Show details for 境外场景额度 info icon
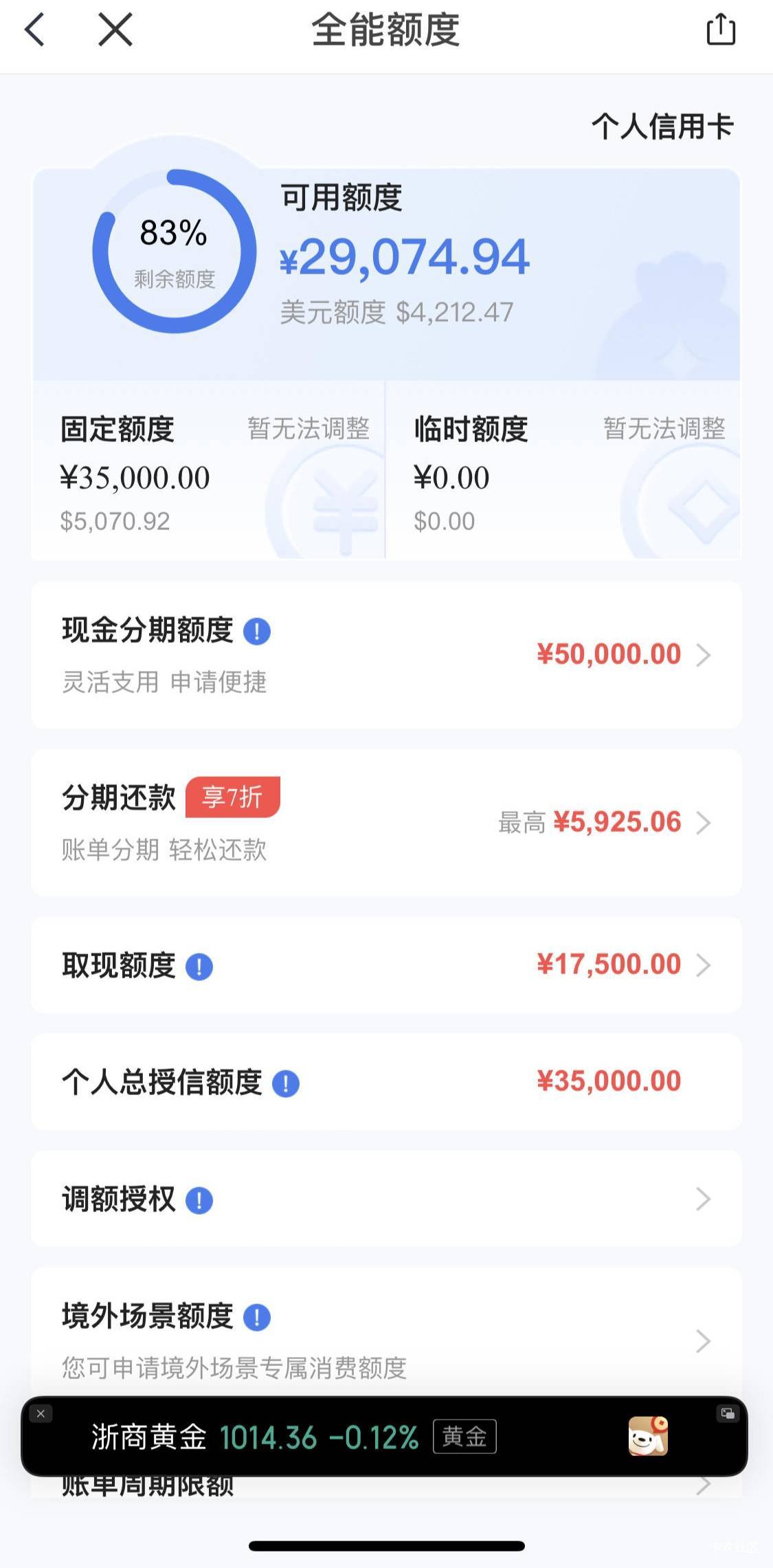The image size is (773, 1568). 257,1318
